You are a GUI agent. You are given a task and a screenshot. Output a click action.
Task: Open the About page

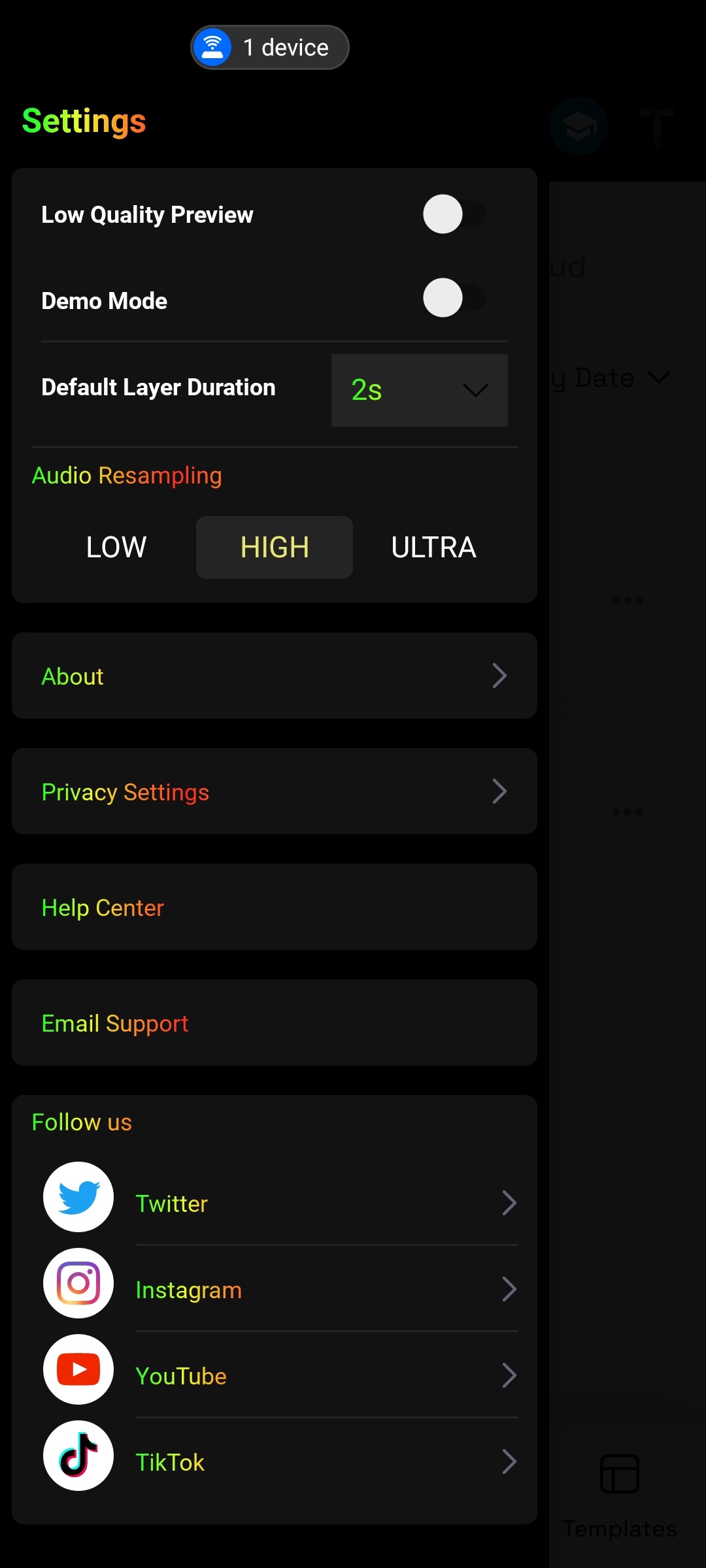pos(275,676)
